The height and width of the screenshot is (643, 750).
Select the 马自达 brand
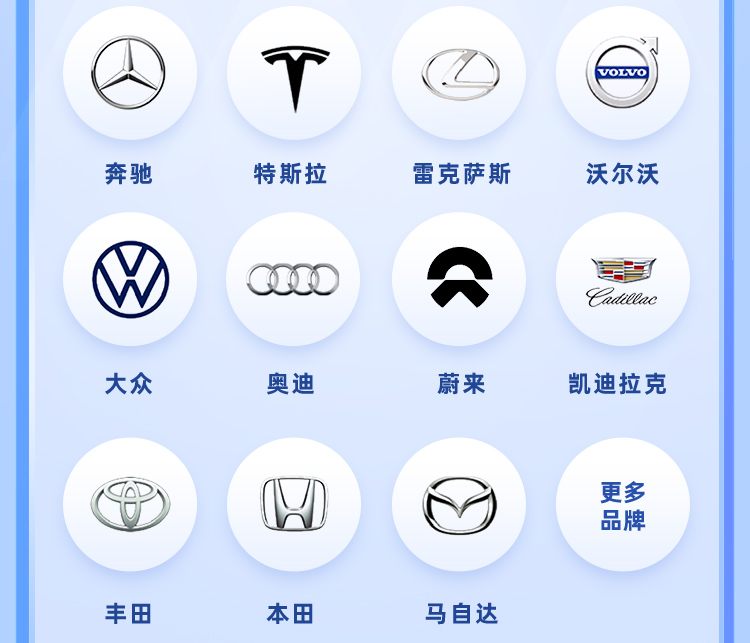pos(459,504)
